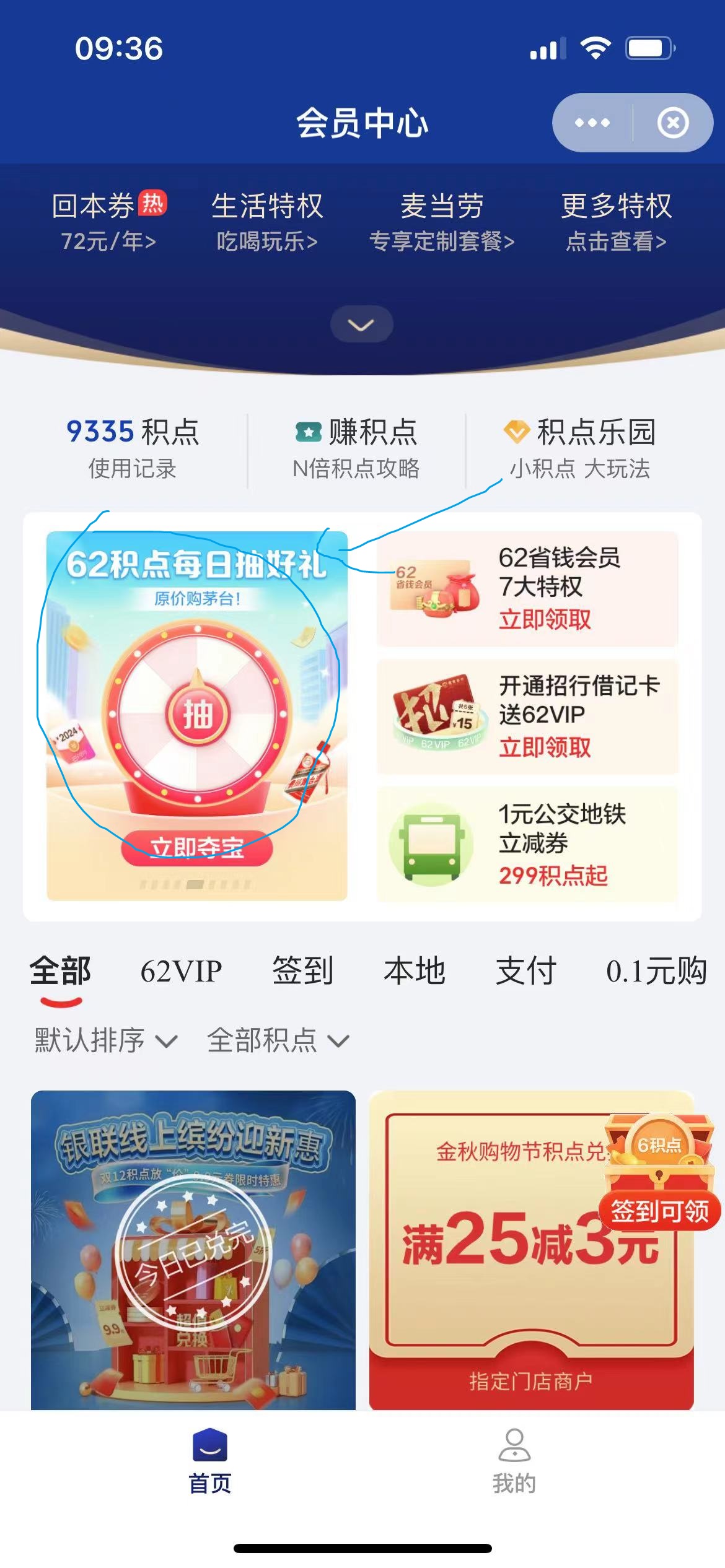
Task: View 更多特权
Action: click(x=616, y=222)
